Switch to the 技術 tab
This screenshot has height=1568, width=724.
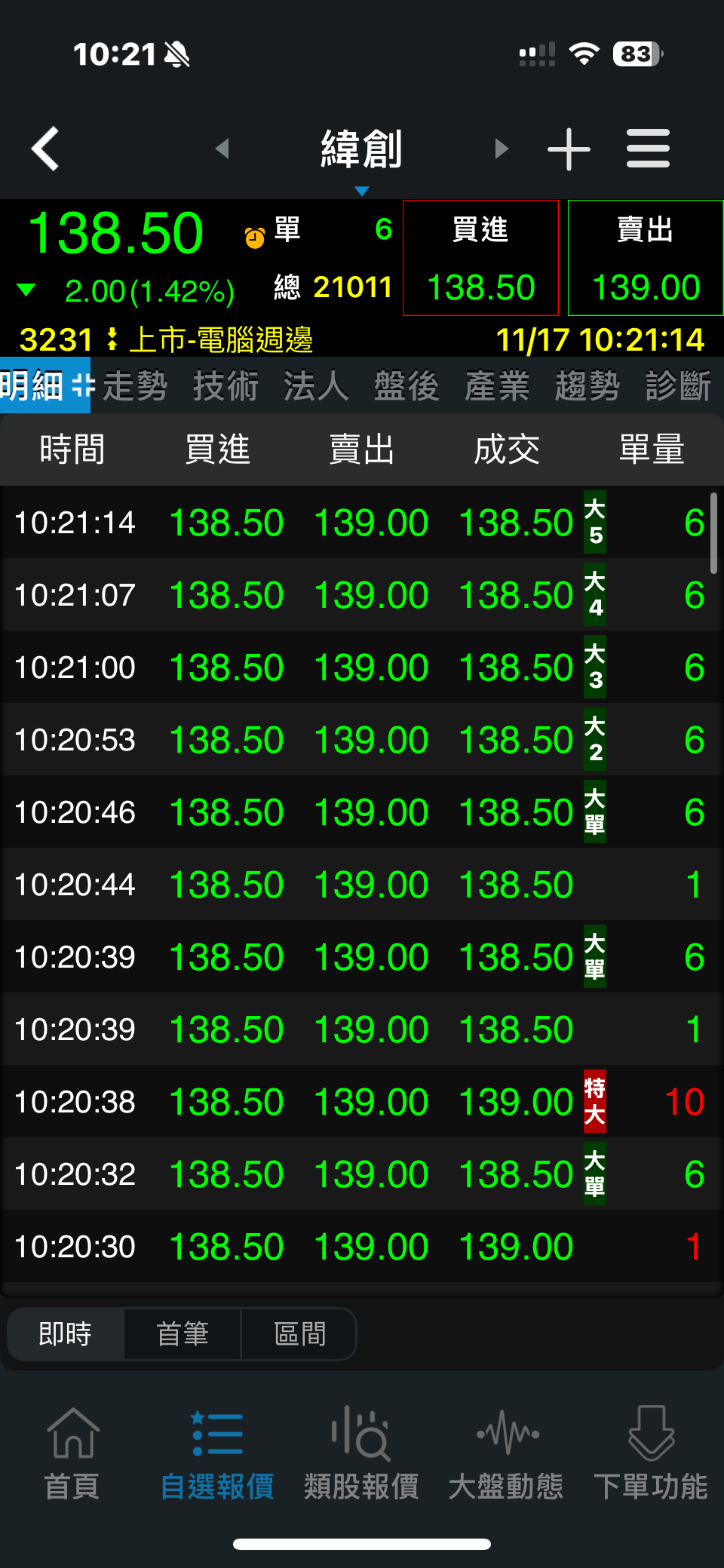pyautogui.click(x=225, y=385)
